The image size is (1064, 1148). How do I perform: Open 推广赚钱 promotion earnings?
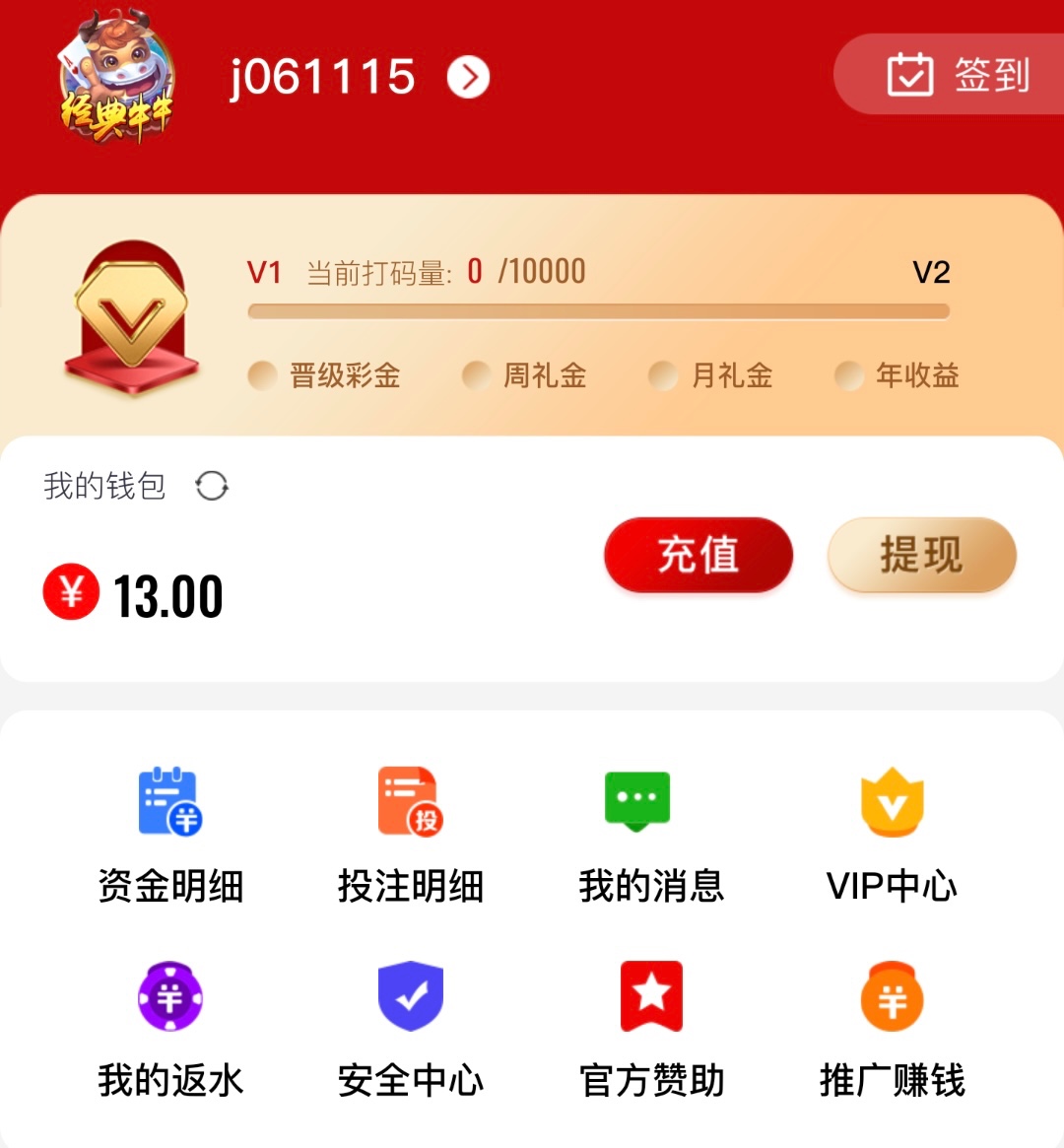coord(892,1029)
